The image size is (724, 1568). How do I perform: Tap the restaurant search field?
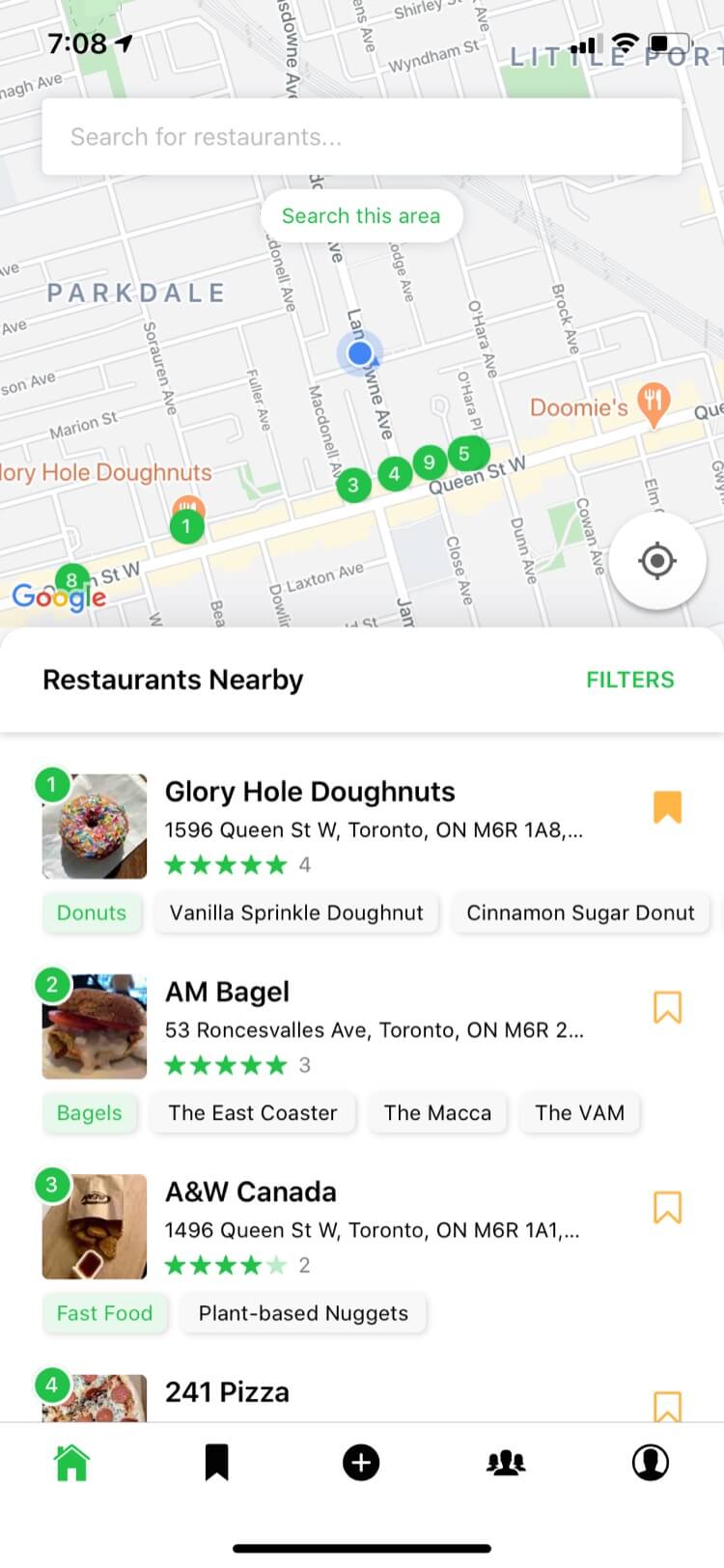[361, 137]
